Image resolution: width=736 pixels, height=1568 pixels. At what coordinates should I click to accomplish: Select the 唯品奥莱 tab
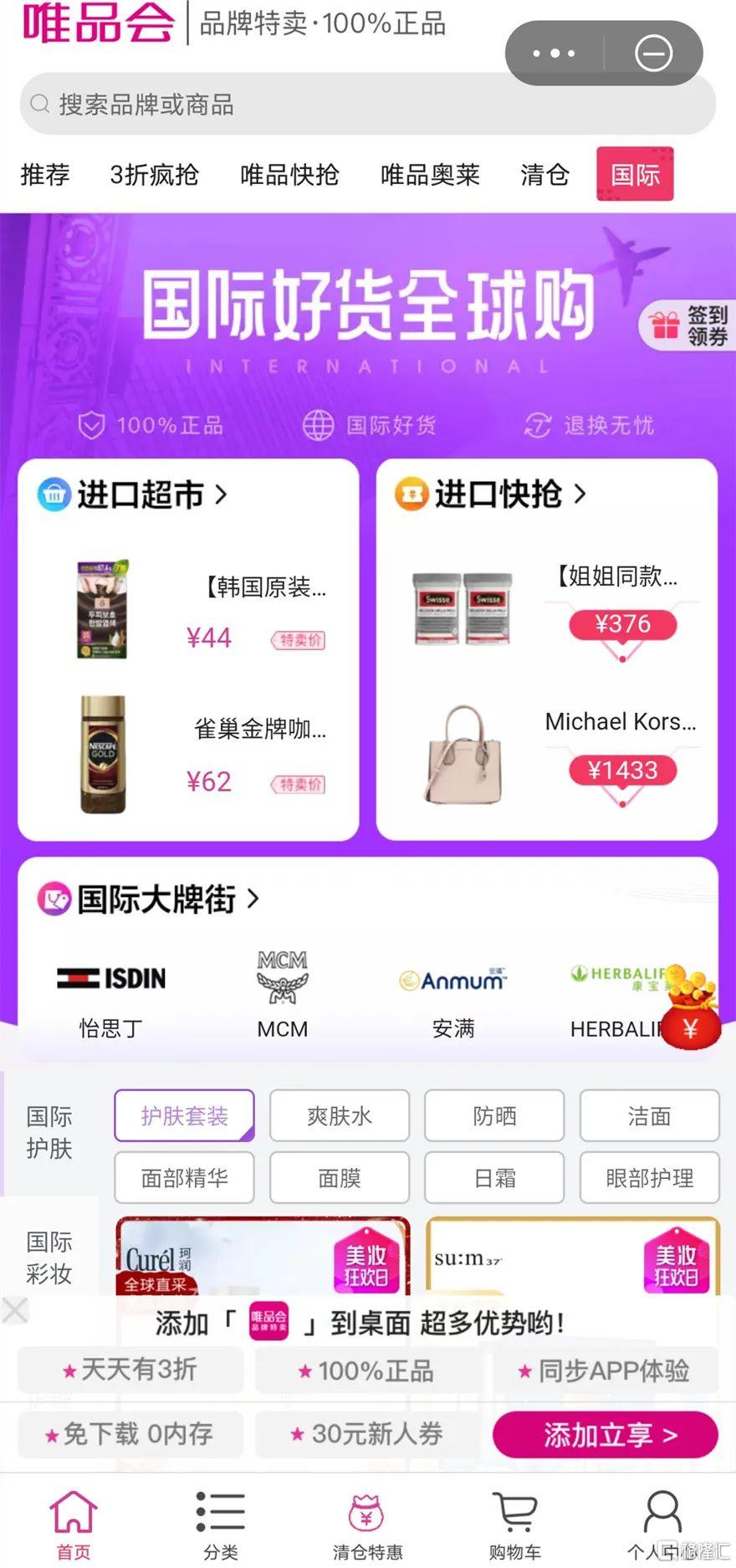[x=430, y=175]
